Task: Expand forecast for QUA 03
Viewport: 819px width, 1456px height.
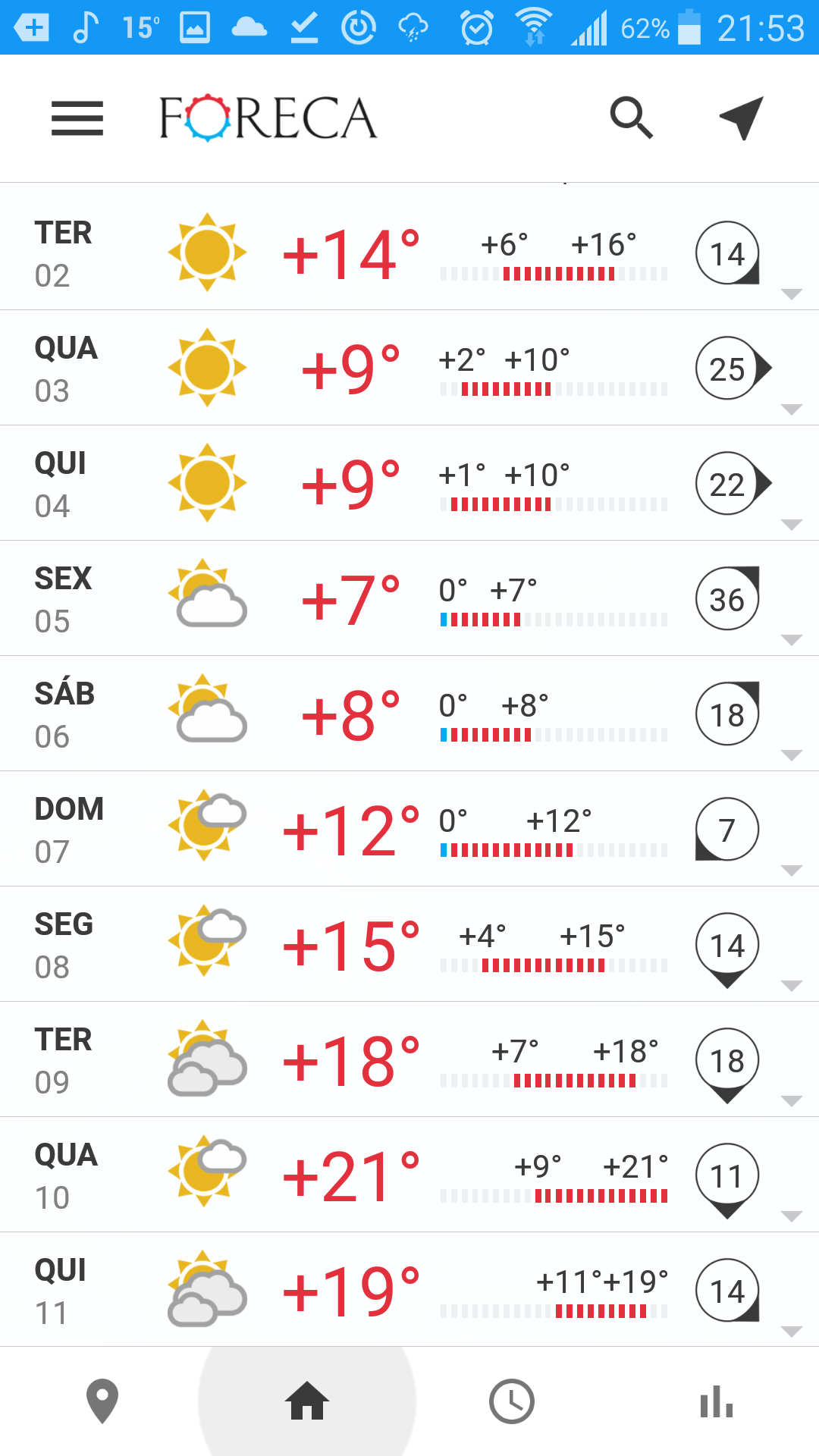Action: tap(409, 368)
